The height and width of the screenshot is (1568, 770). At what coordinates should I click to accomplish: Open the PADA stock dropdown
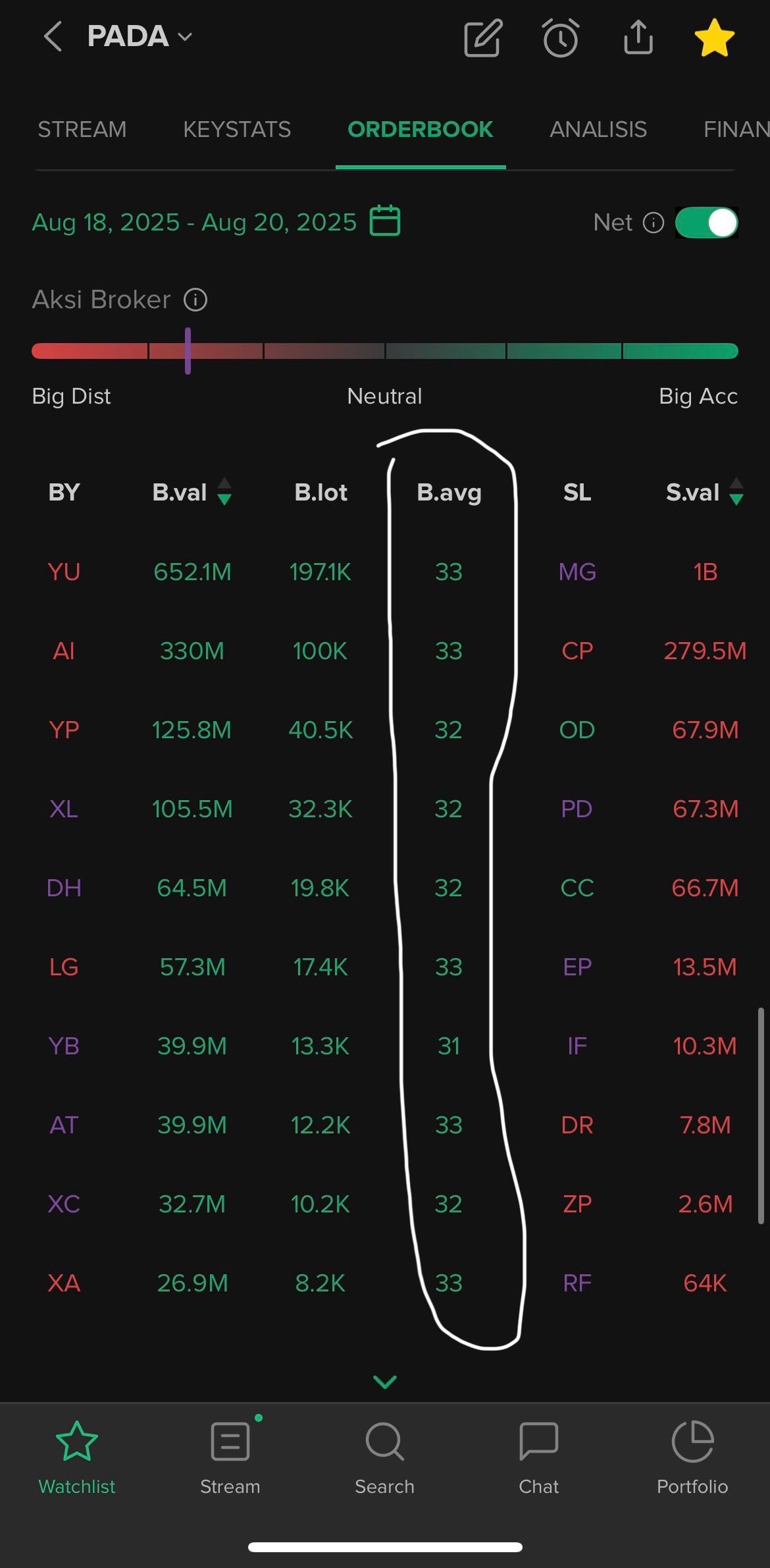pyautogui.click(x=140, y=36)
